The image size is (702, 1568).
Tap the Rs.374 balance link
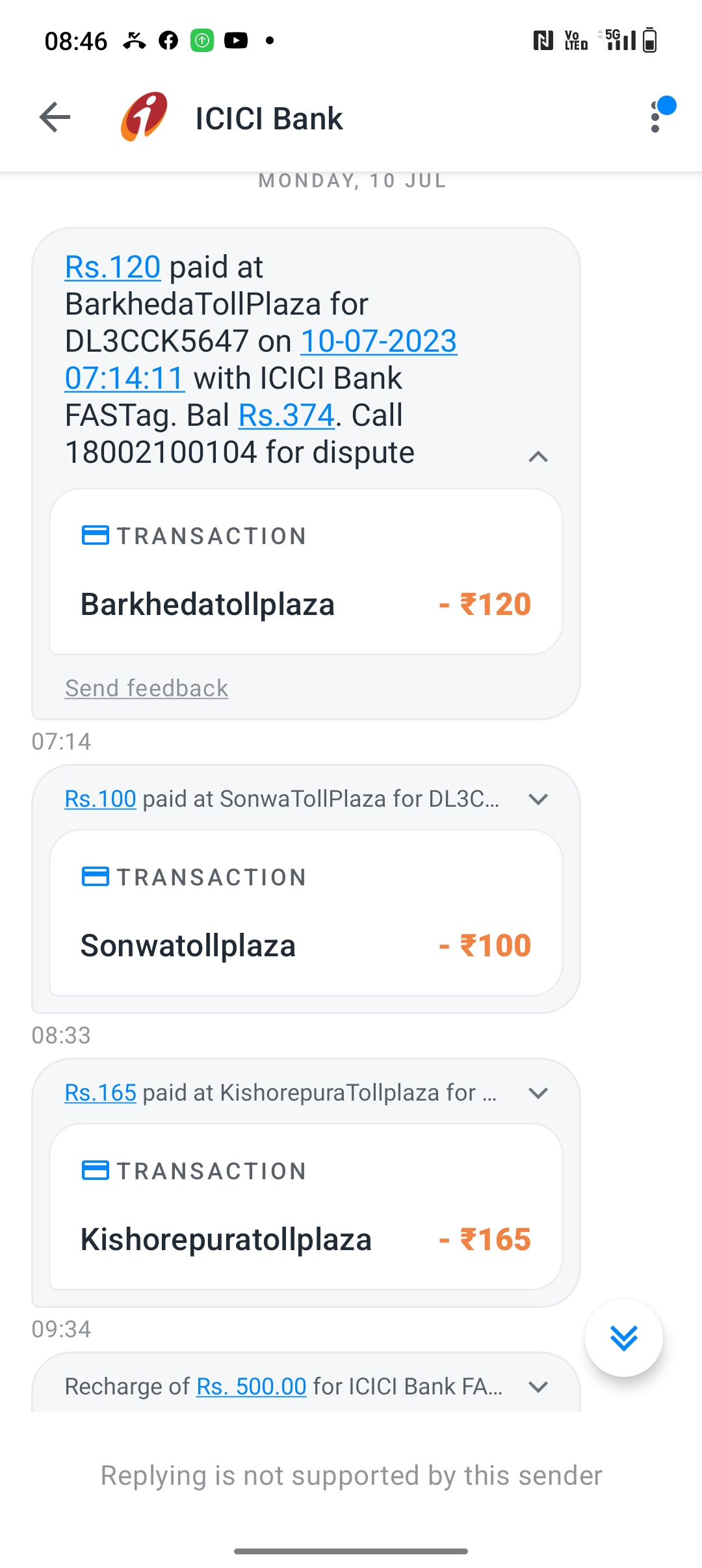click(x=287, y=415)
